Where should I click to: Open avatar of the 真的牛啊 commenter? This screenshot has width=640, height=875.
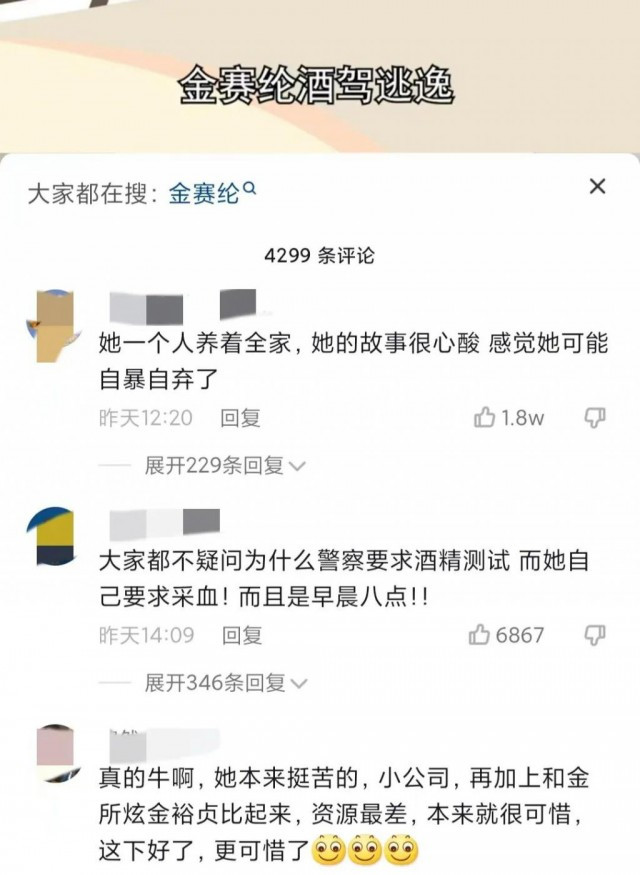click(x=52, y=755)
